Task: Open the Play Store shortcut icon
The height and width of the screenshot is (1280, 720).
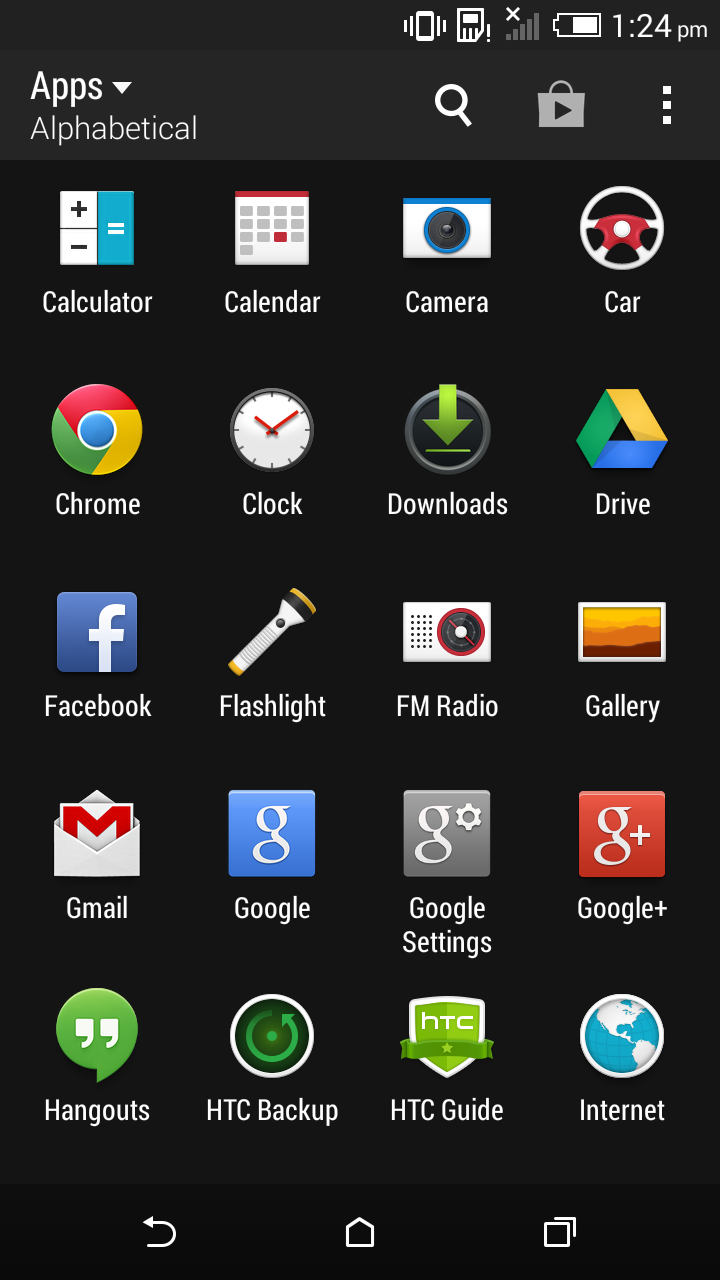Action: tap(561, 104)
